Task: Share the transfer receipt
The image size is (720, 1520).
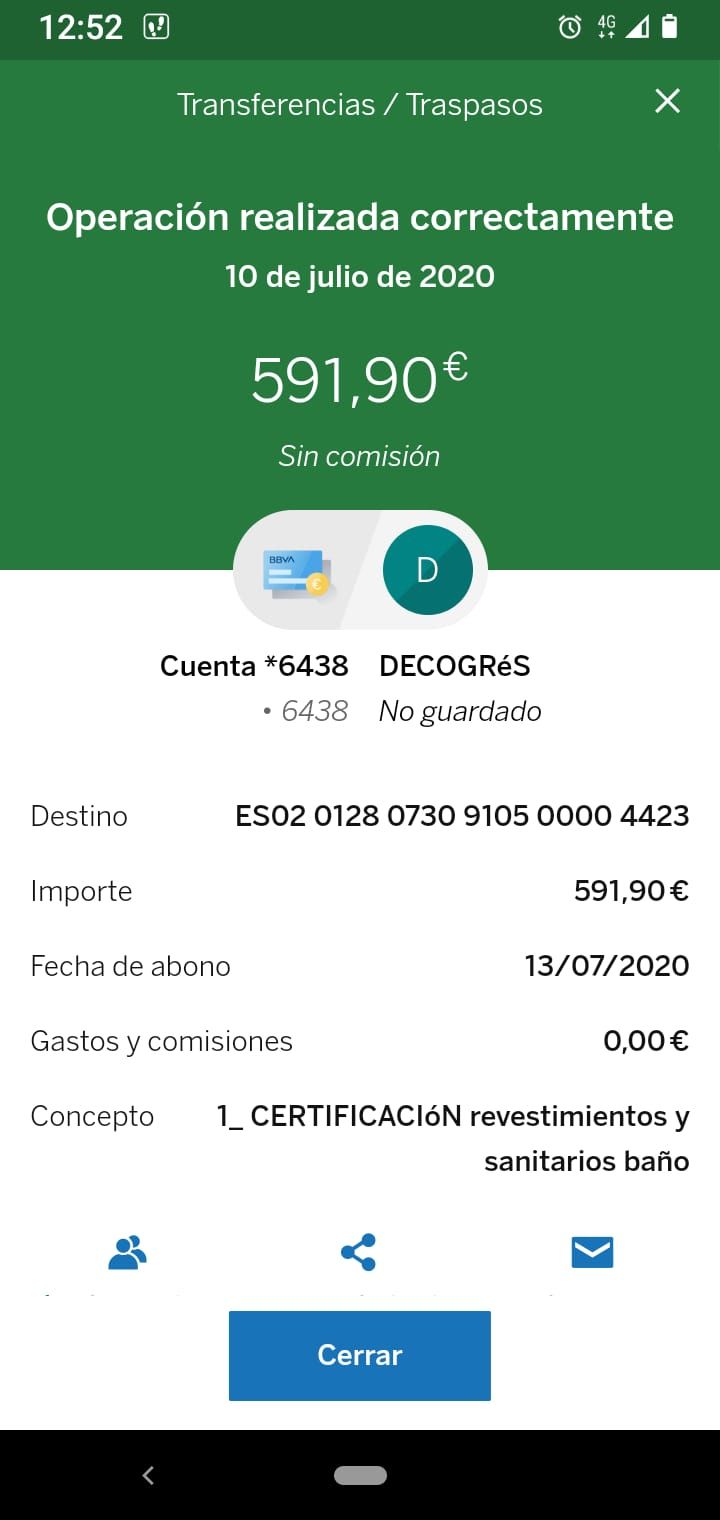Action: [x=358, y=1252]
